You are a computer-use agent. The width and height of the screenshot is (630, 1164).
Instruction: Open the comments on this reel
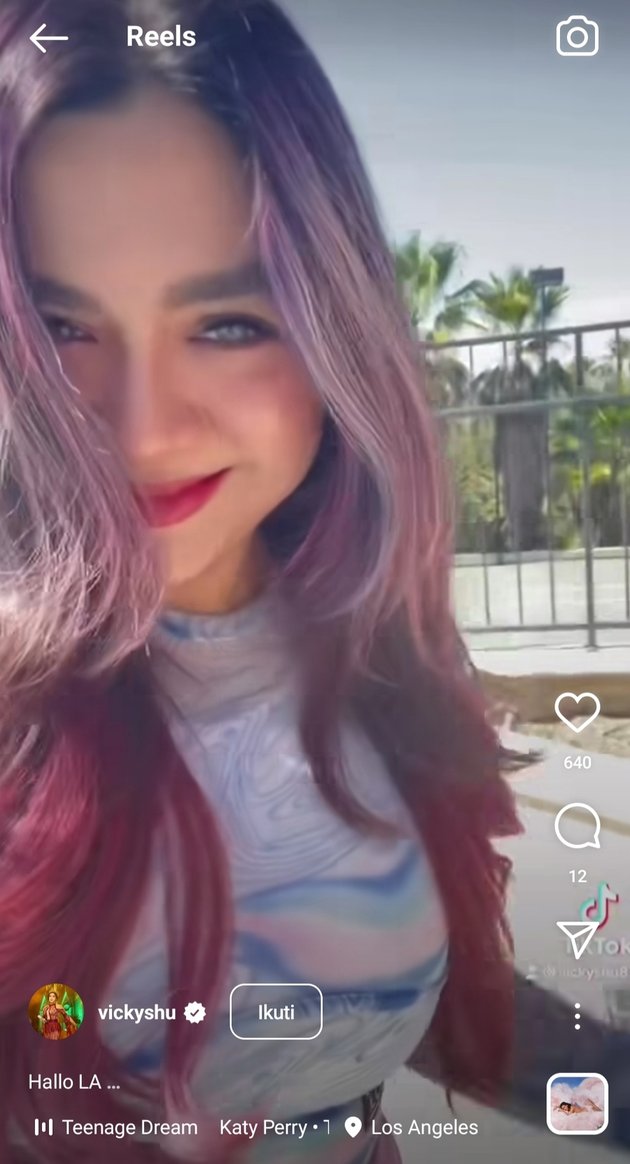pyautogui.click(x=577, y=828)
